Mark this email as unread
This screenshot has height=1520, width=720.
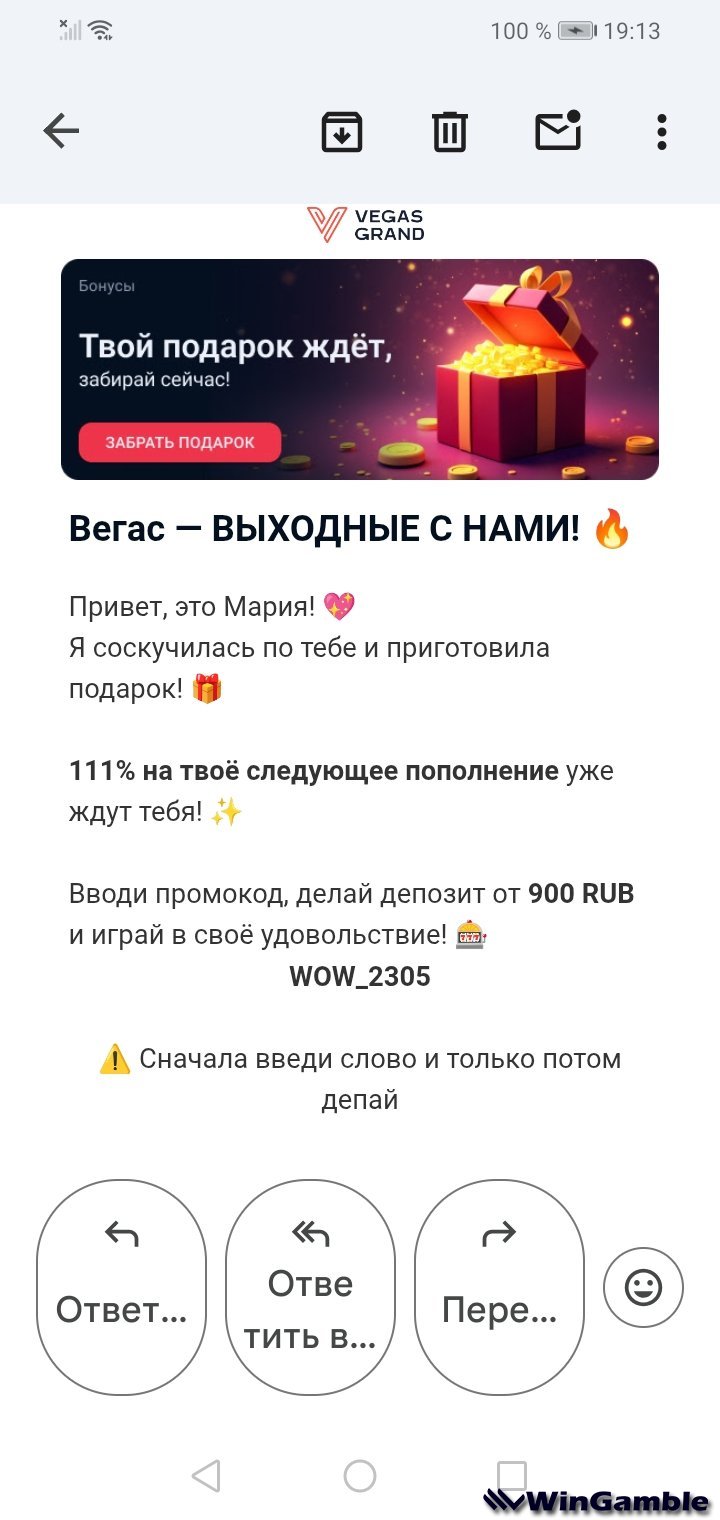tap(558, 131)
